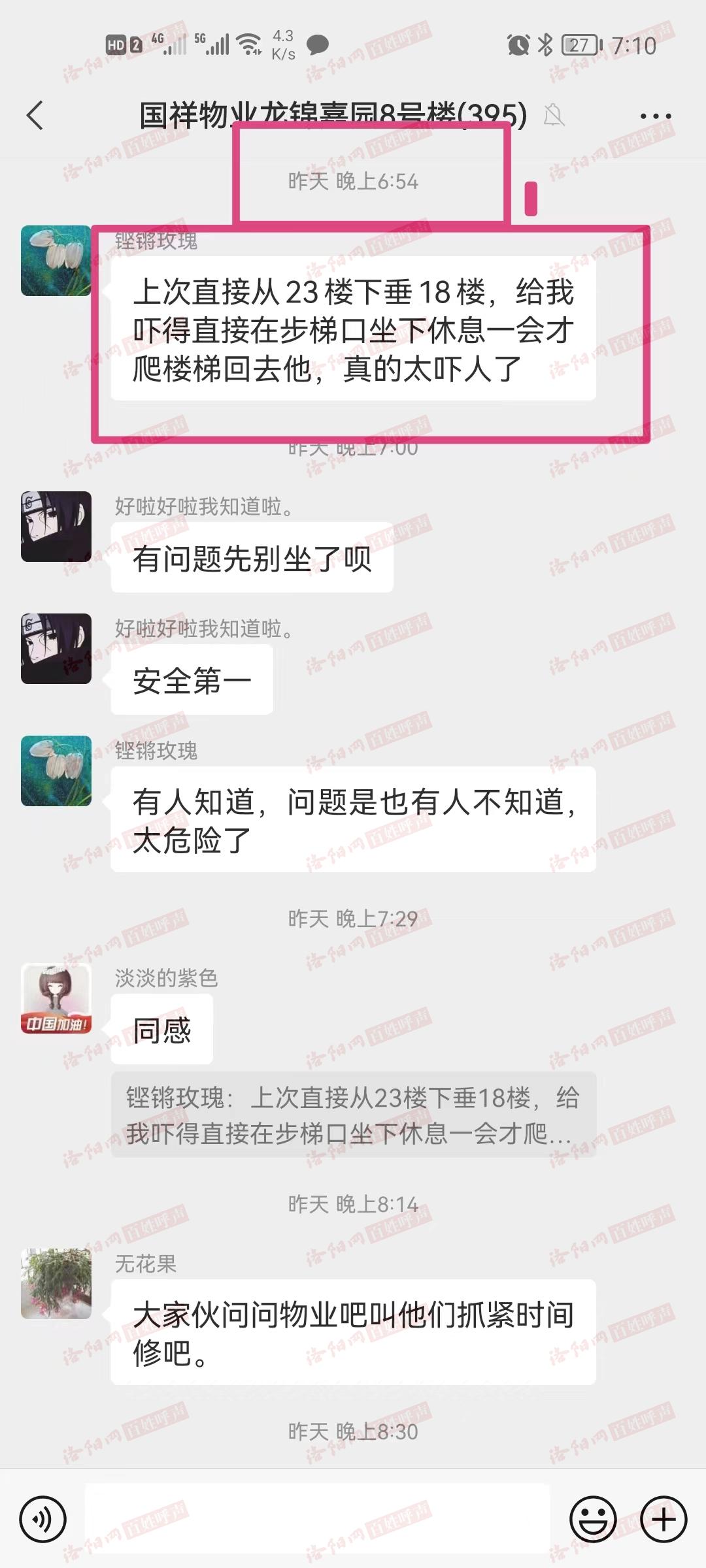706x1568 pixels.
Task: Tap avatar beside the 安全第一 message
Action: click(x=56, y=649)
